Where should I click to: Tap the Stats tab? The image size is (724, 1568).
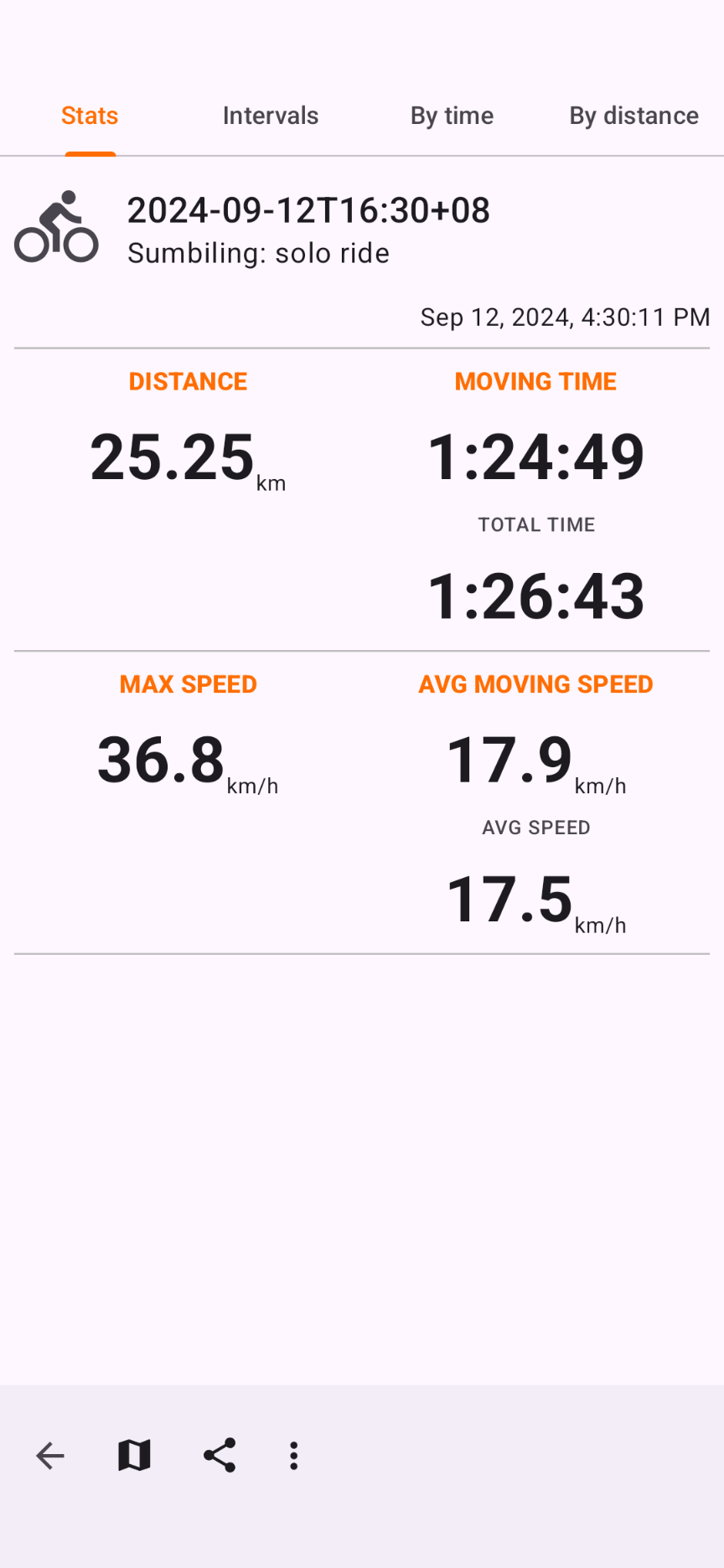click(90, 116)
